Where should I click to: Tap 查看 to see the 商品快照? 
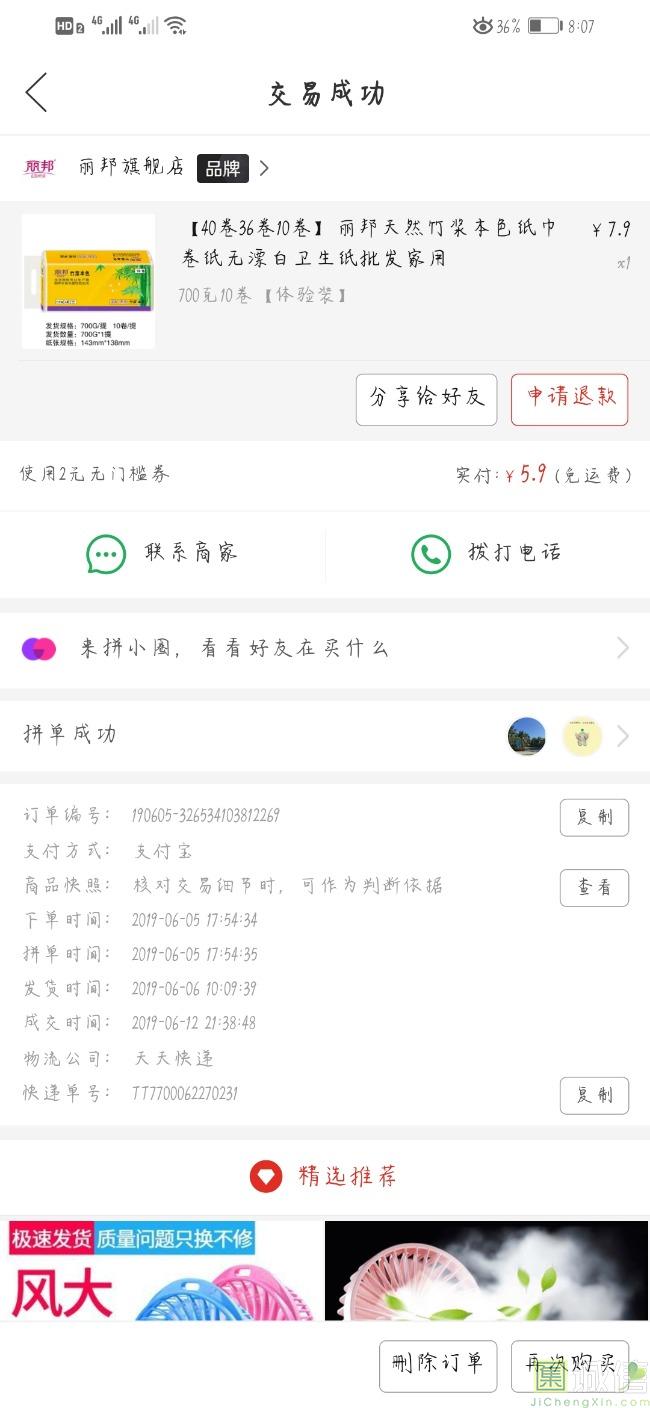coord(593,887)
